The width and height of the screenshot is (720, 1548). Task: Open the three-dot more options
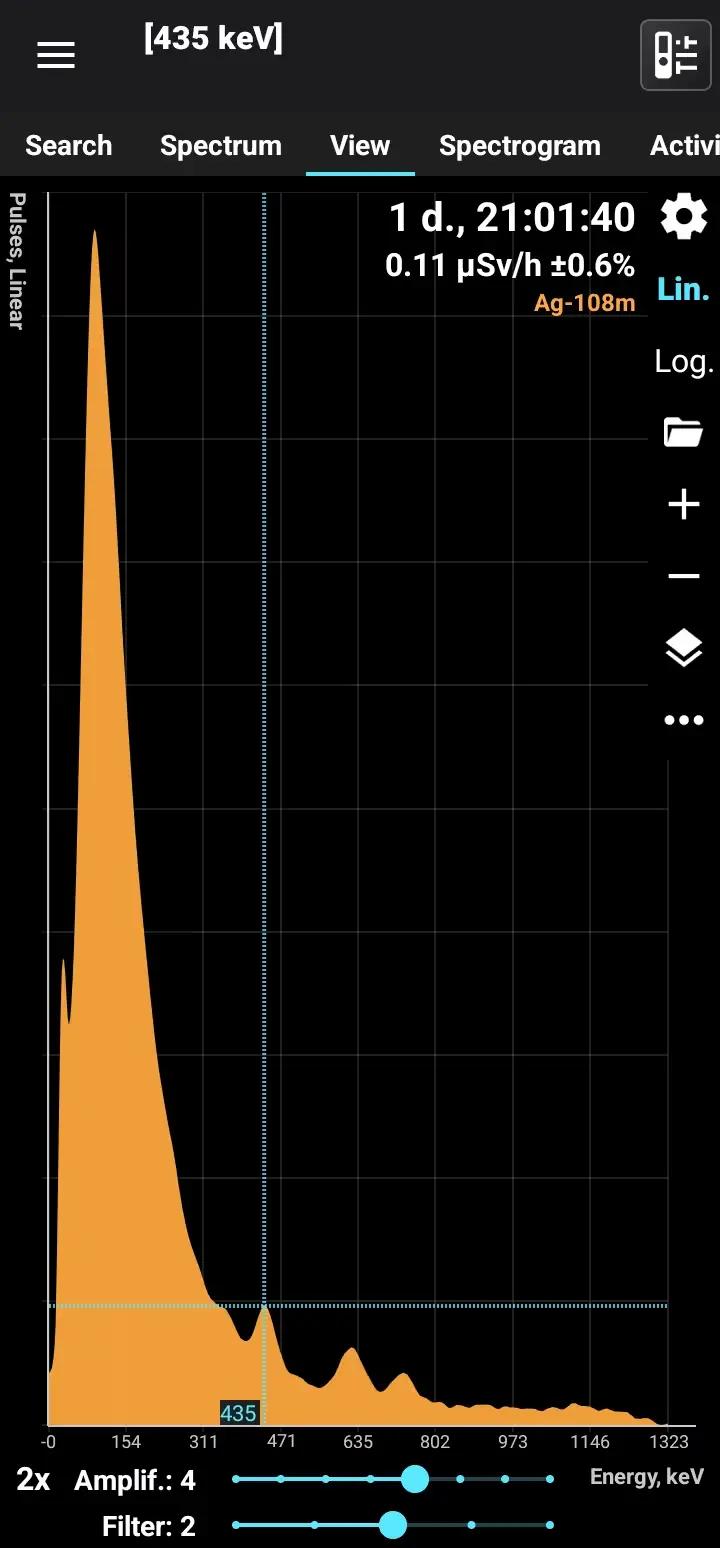(684, 720)
